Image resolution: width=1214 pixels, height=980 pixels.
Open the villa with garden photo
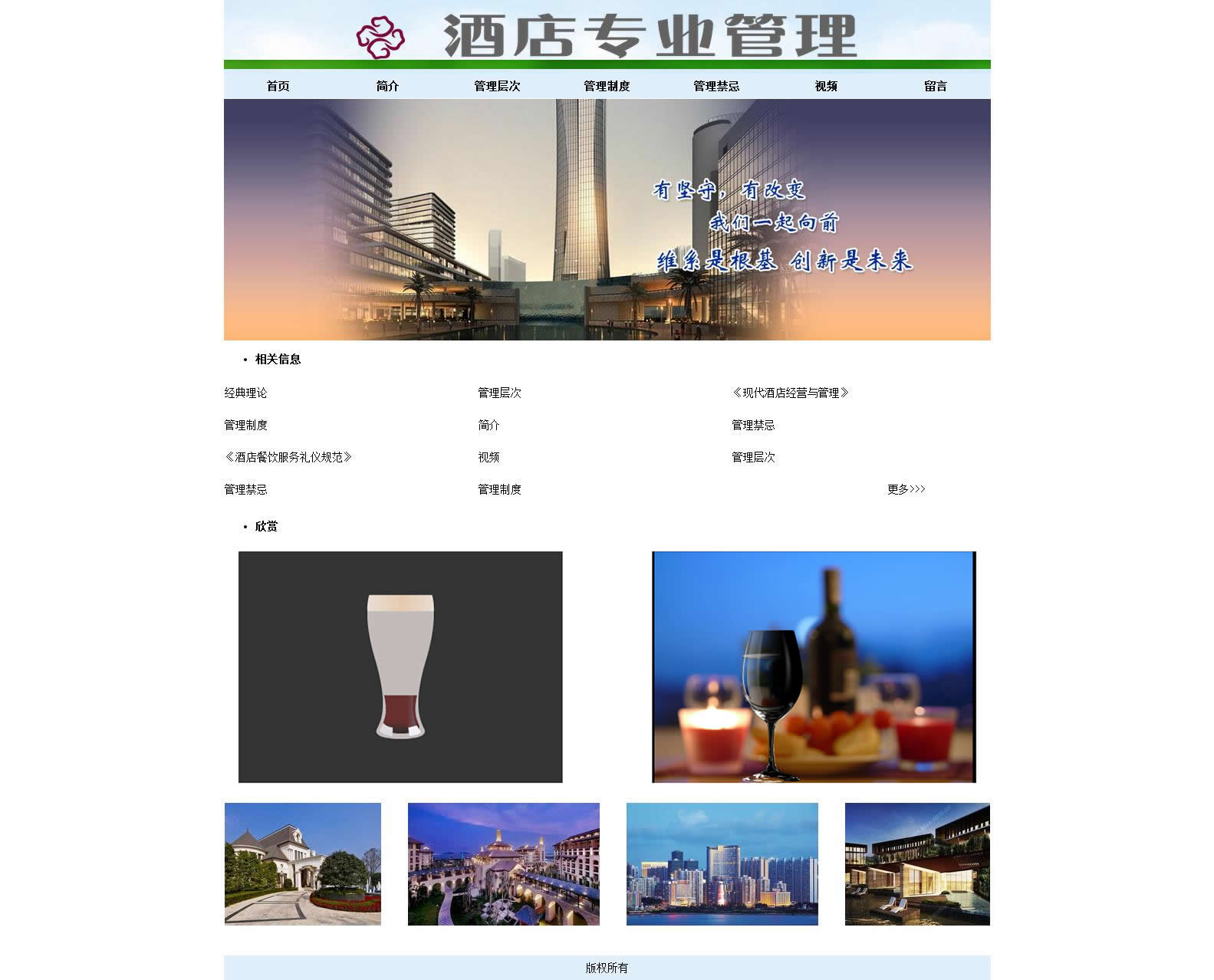coord(303,863)
